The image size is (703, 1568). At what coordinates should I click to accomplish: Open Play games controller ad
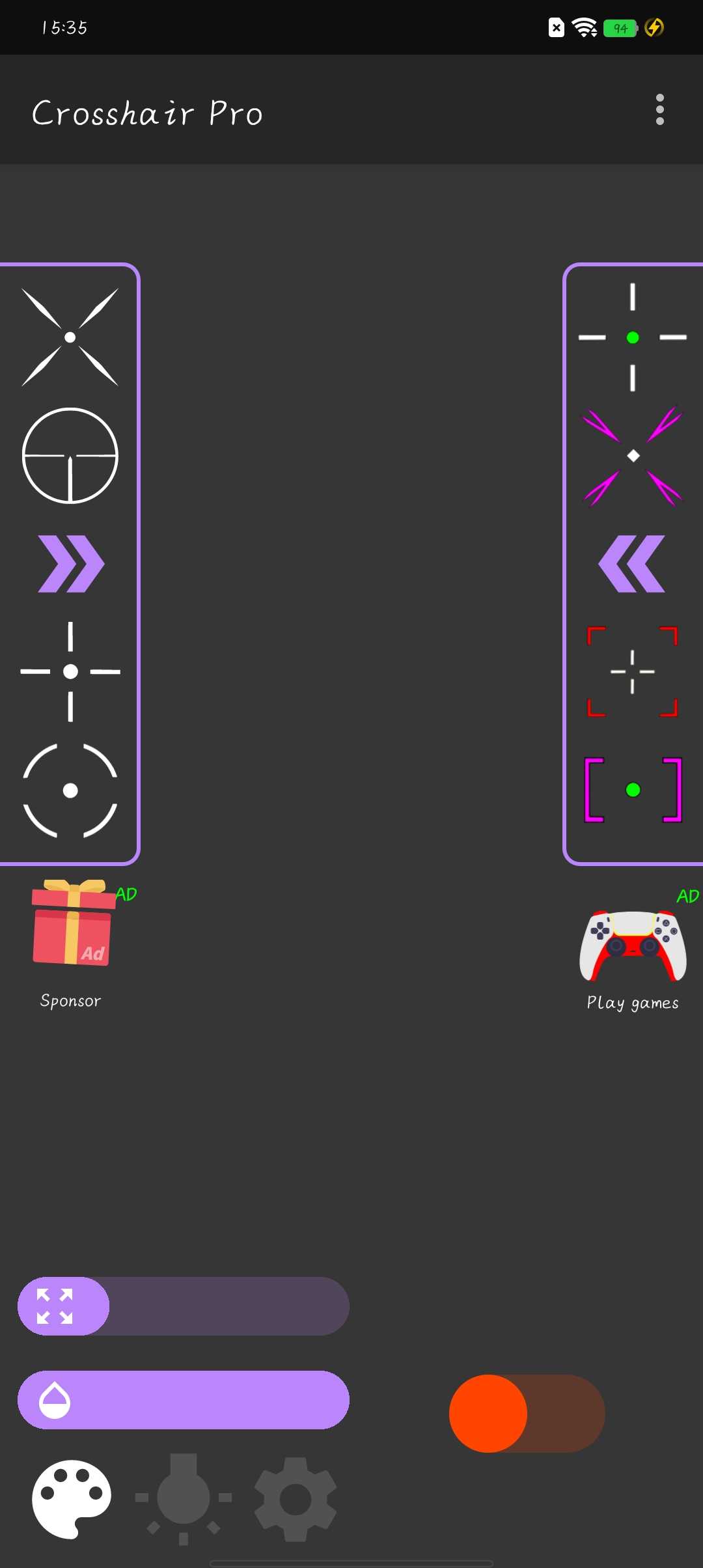click(x=633, y=945)
